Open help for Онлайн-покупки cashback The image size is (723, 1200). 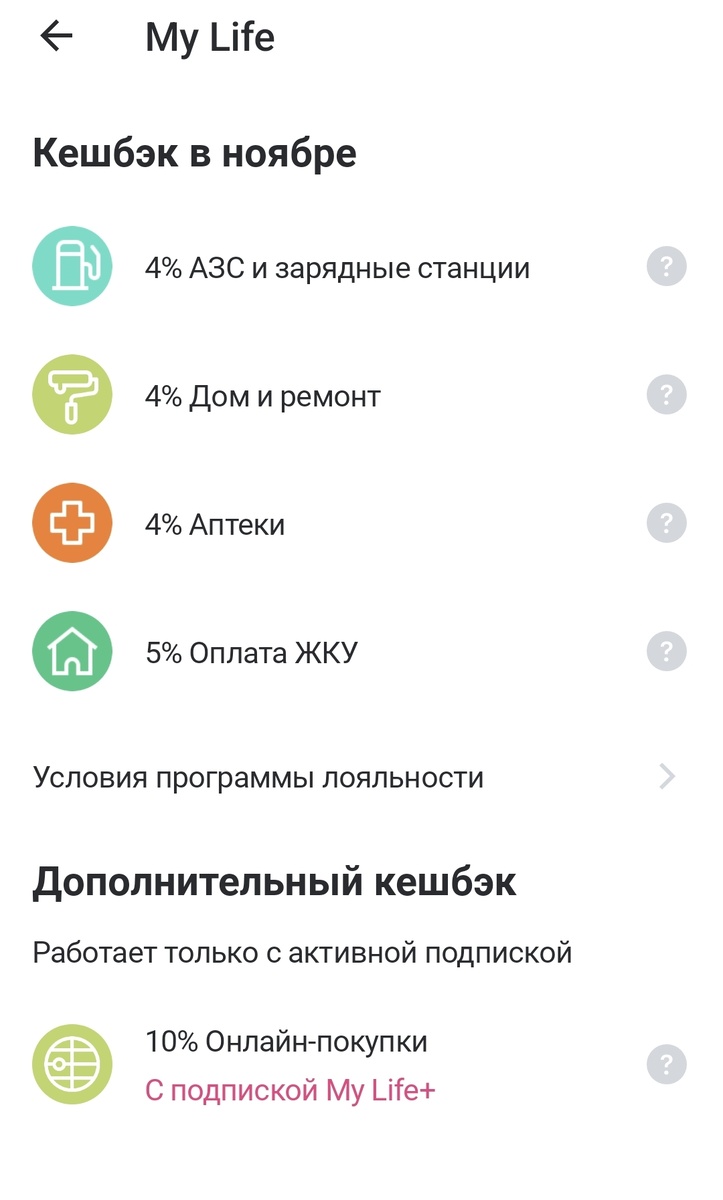click(x=666, y=1063)
